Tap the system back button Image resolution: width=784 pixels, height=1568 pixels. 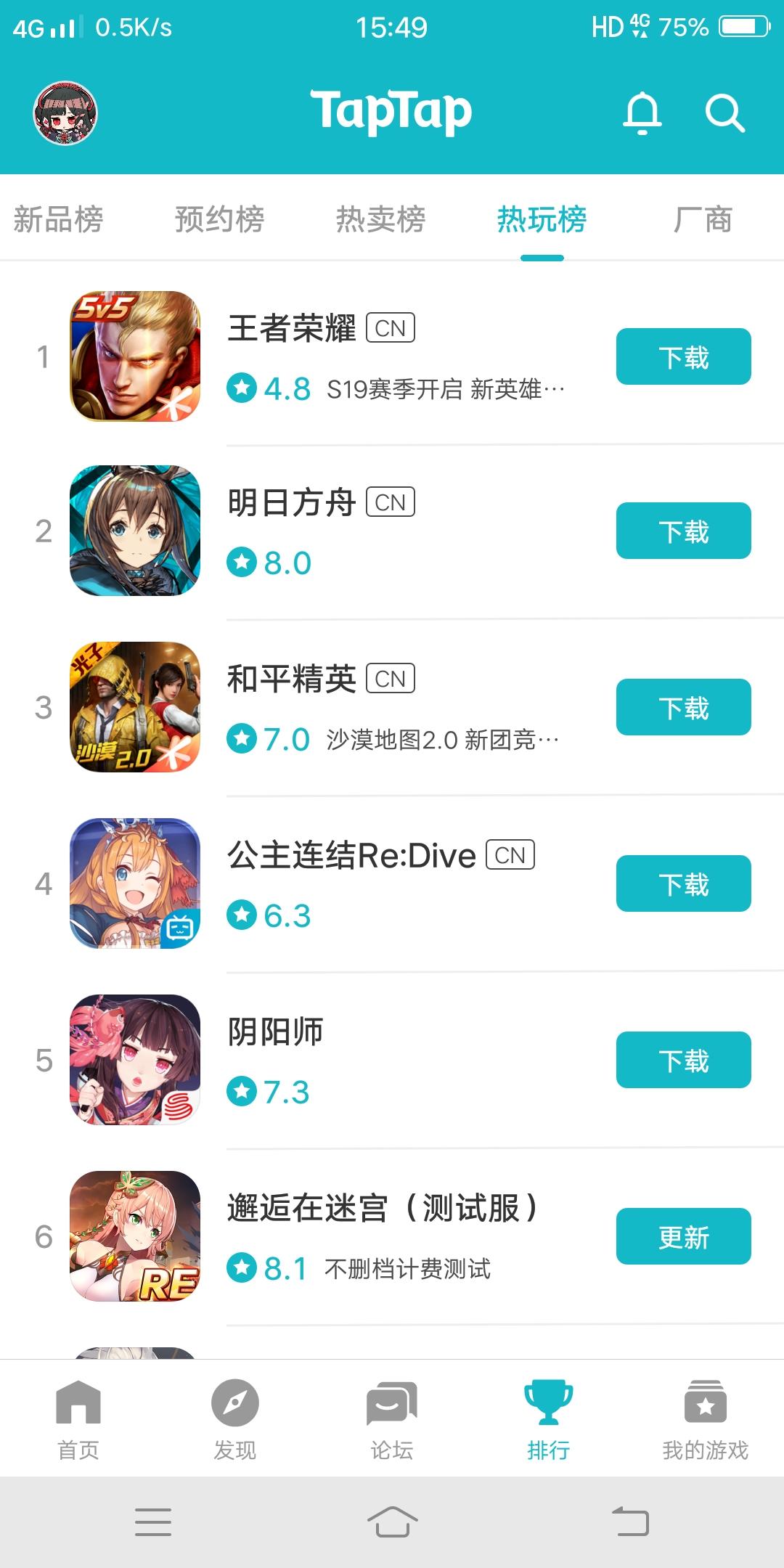630,1522
